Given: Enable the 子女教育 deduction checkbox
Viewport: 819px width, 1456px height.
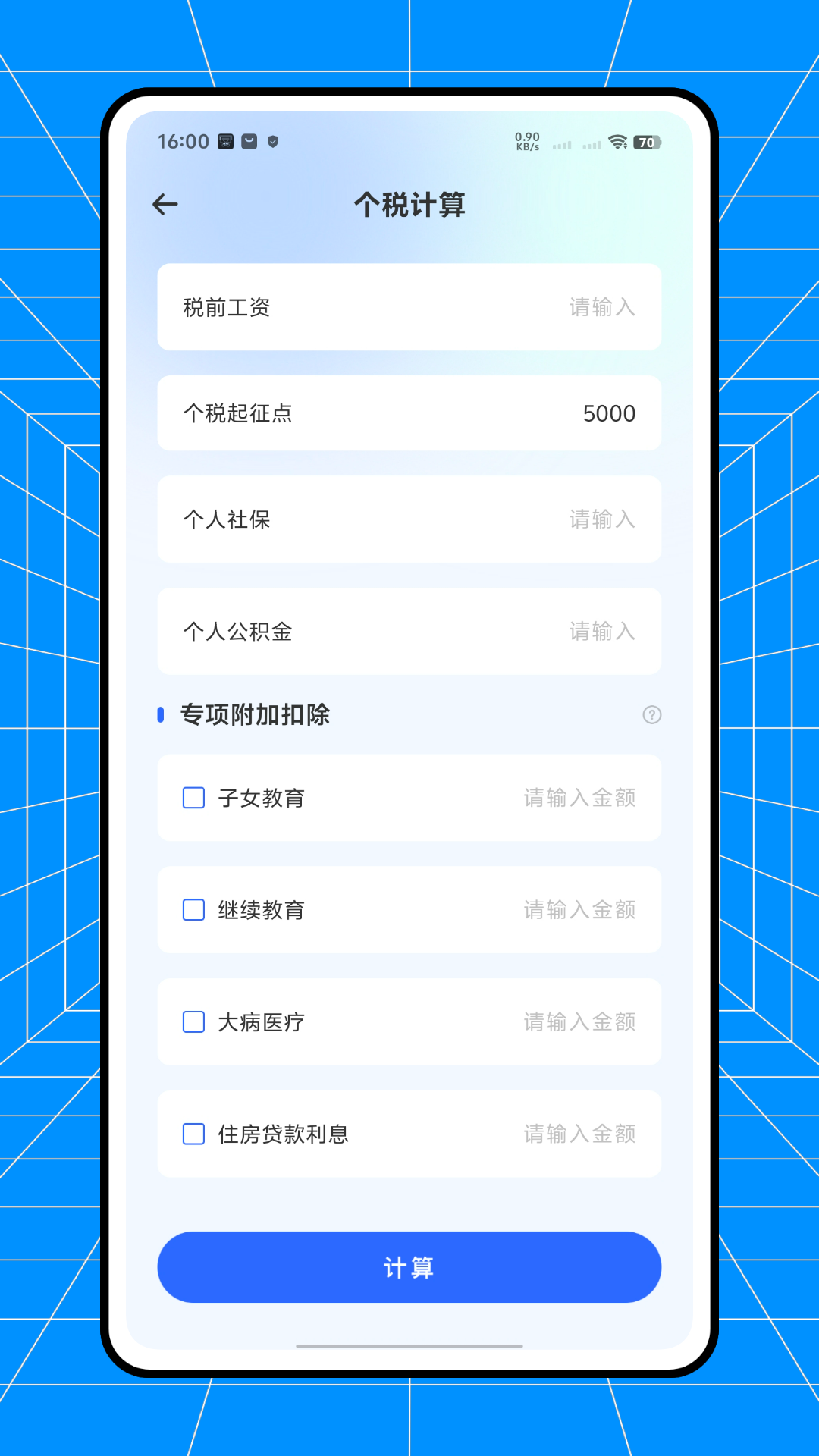Looking at the screenshot, I should click(193, 798).
